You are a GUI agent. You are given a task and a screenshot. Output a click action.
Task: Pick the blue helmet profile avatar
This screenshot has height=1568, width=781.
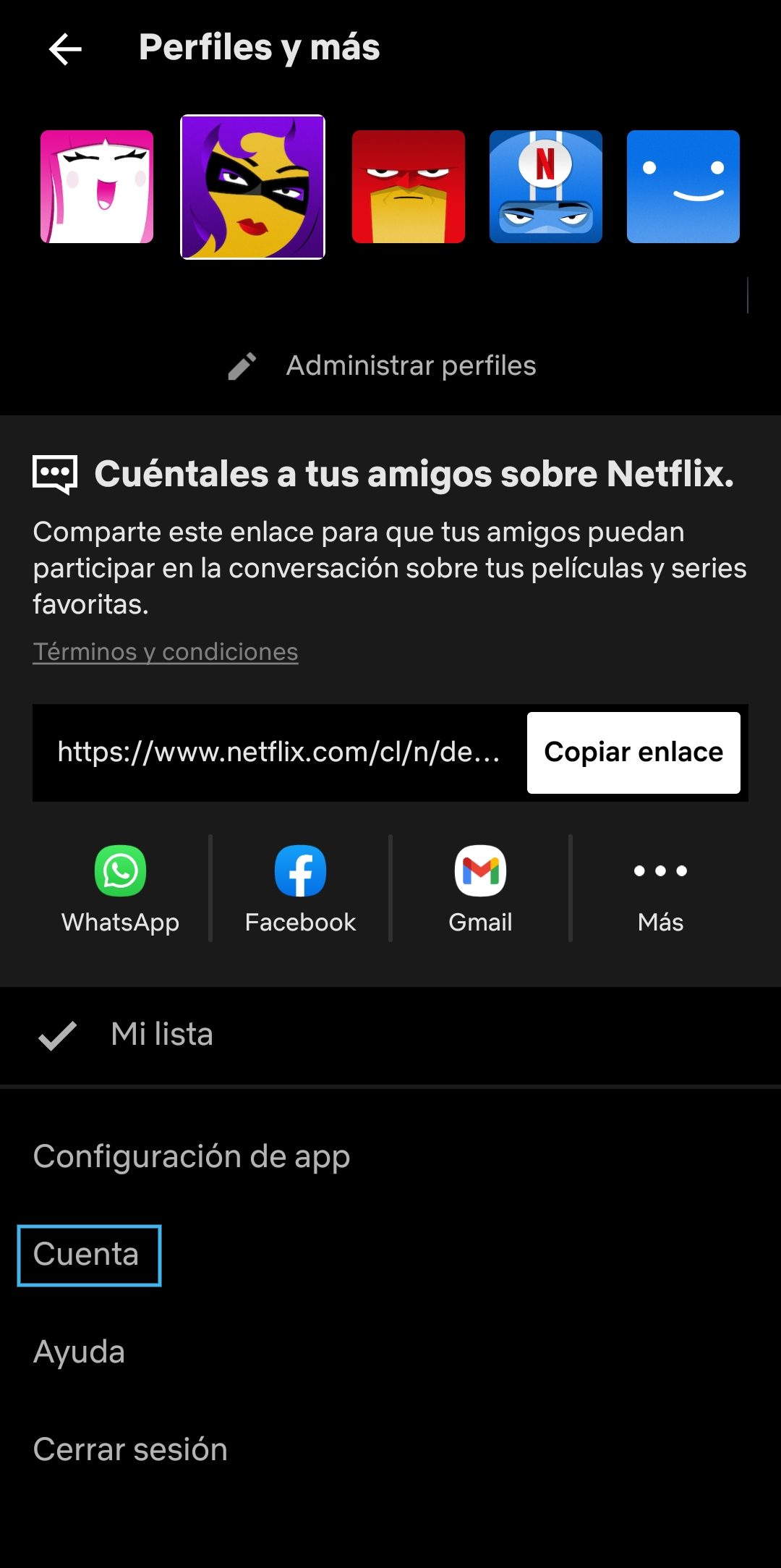(545, 187)
